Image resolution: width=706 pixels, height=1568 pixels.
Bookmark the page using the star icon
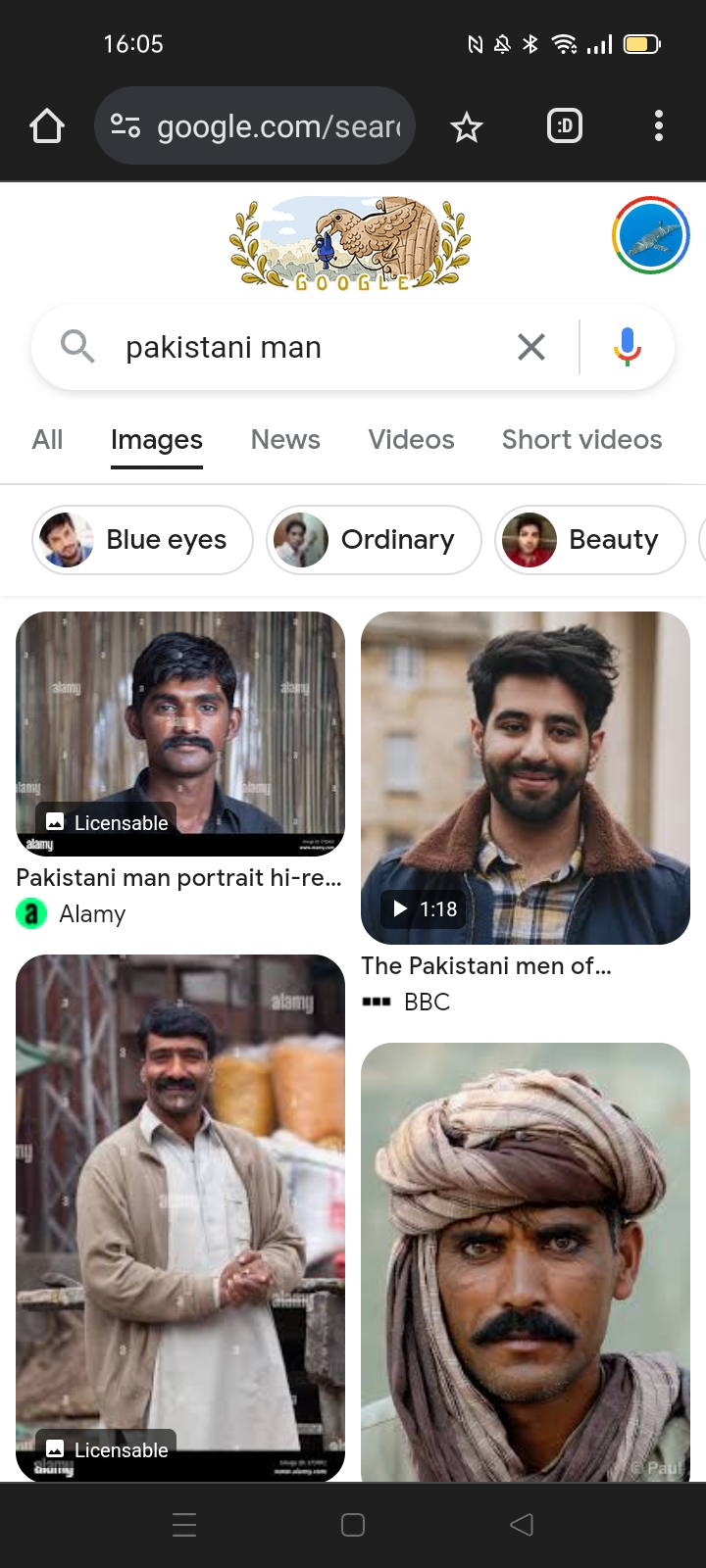coord(466,125)
